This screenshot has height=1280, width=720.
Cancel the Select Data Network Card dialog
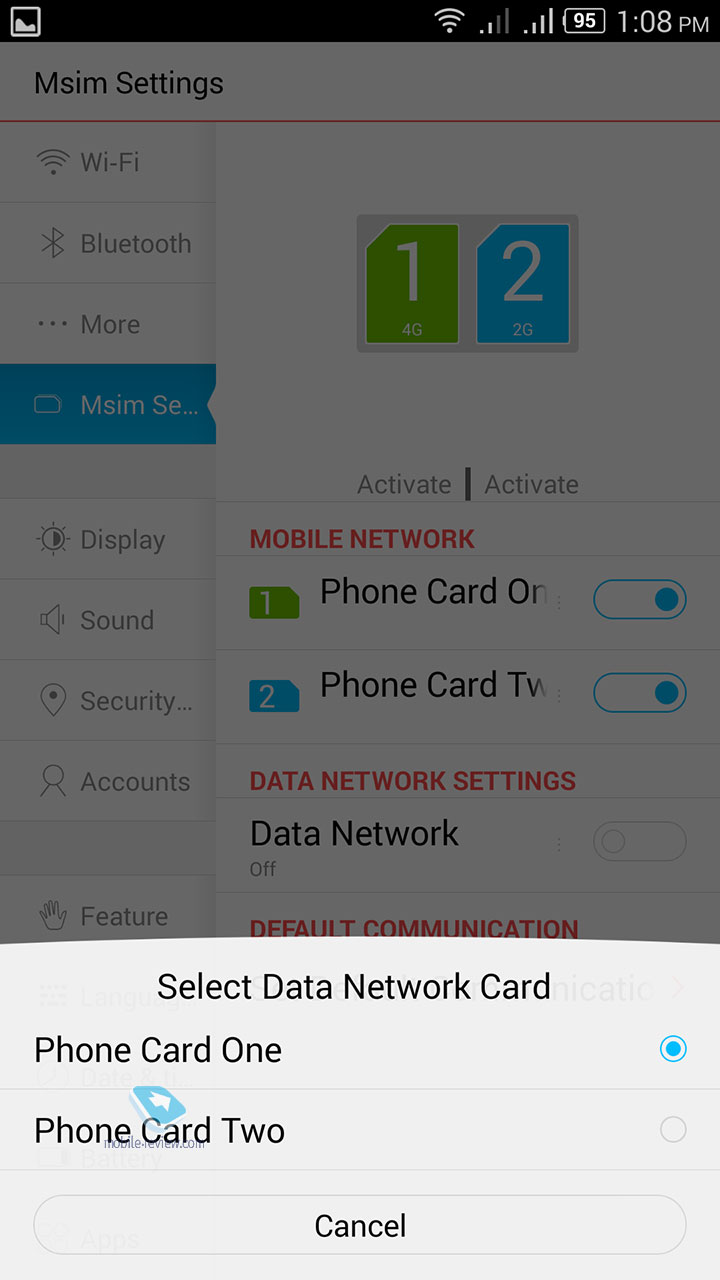360,1226
